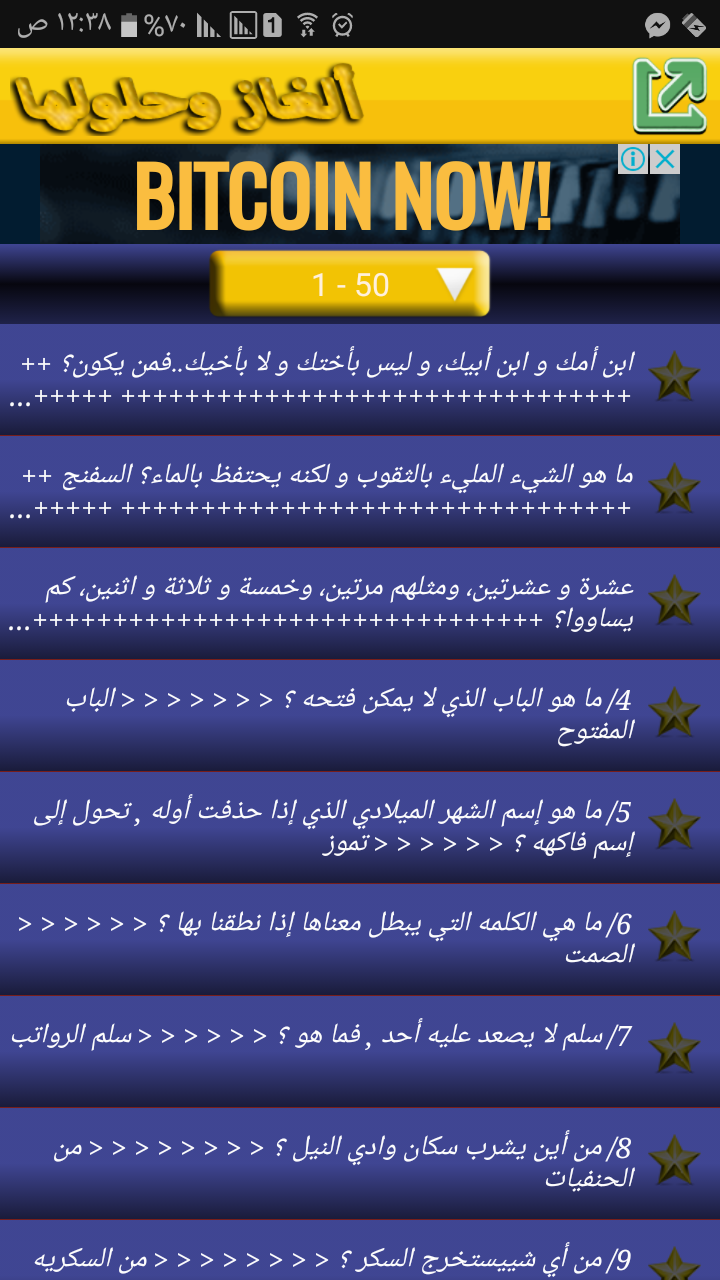Viewport: 720px width, 1280px height.
Task: Star riddle 5 about الشهر الميلادي
Action: (x=674, y=826)
